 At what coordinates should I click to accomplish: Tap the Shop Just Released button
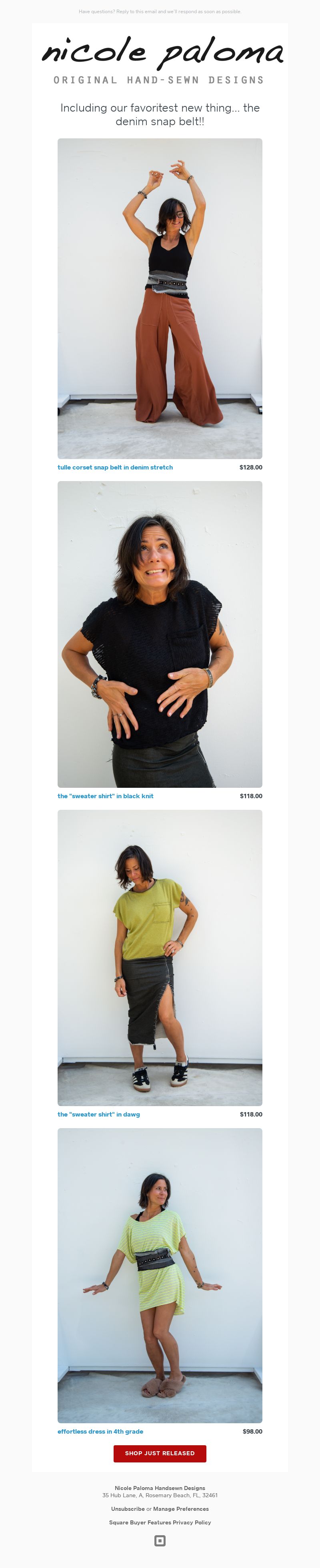click(x=159, y=1453)
